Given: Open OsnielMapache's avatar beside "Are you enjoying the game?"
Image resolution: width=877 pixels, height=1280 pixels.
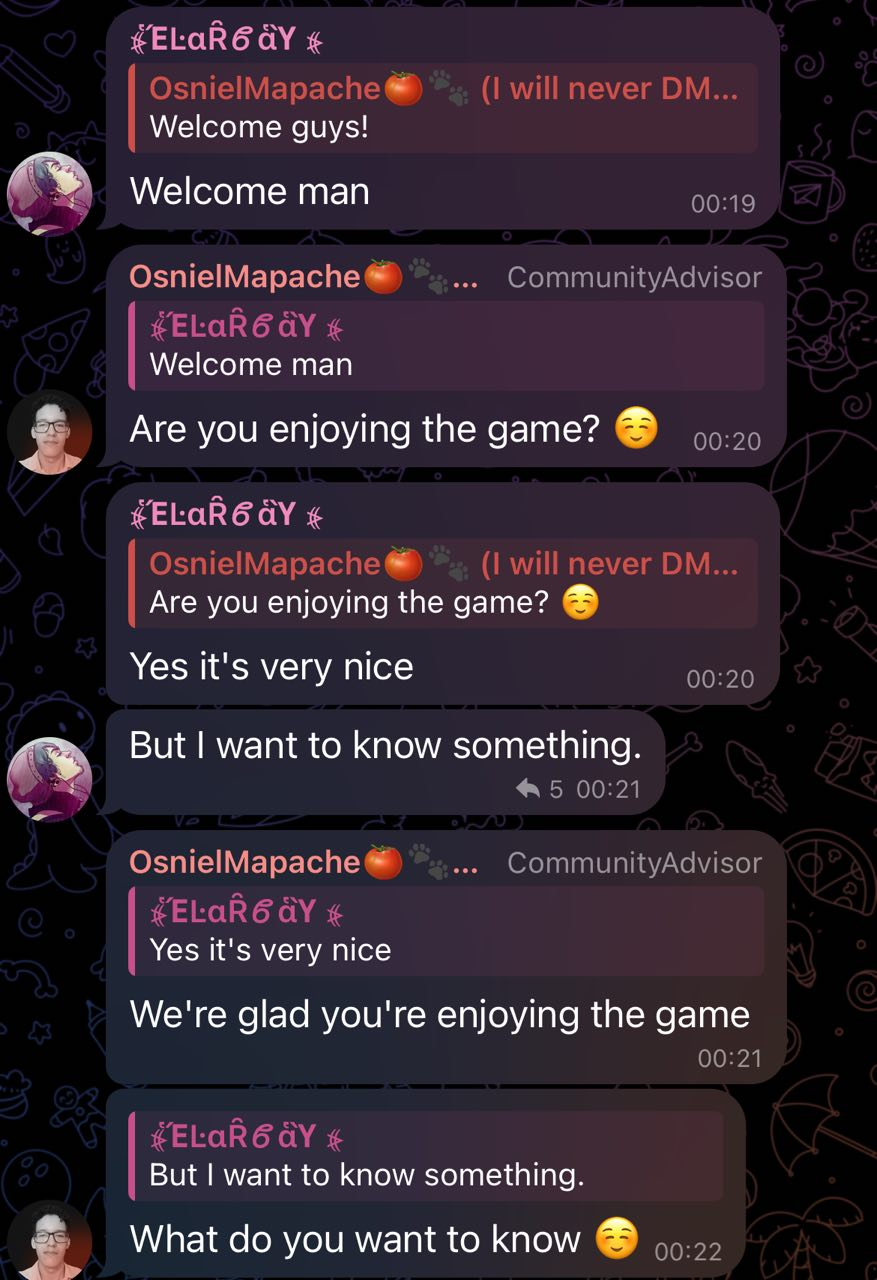Looking at the screenshot, I should (50, 431).
